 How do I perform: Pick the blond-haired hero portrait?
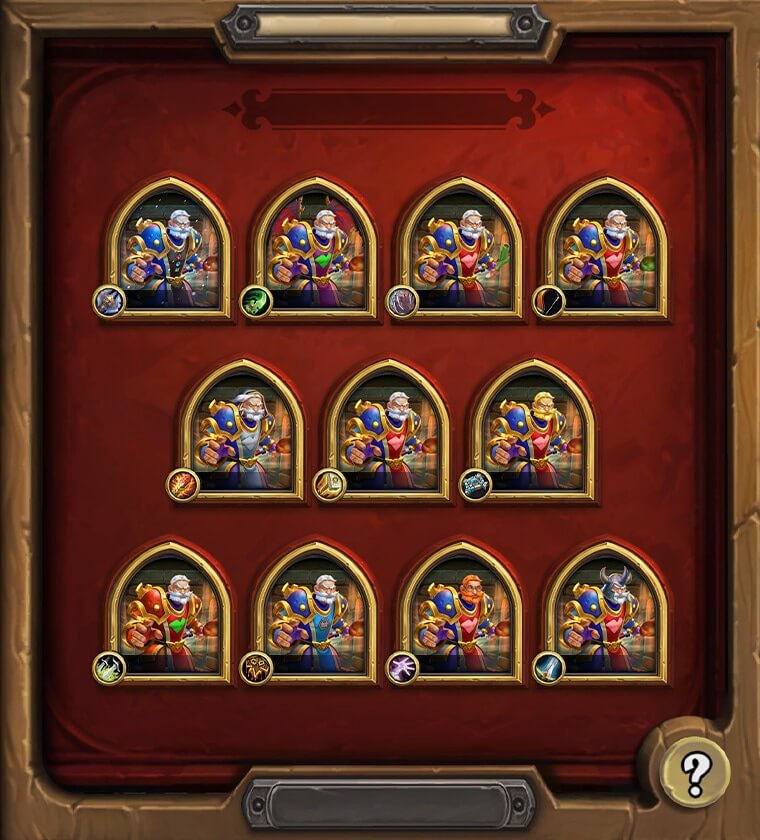[534, 431]
